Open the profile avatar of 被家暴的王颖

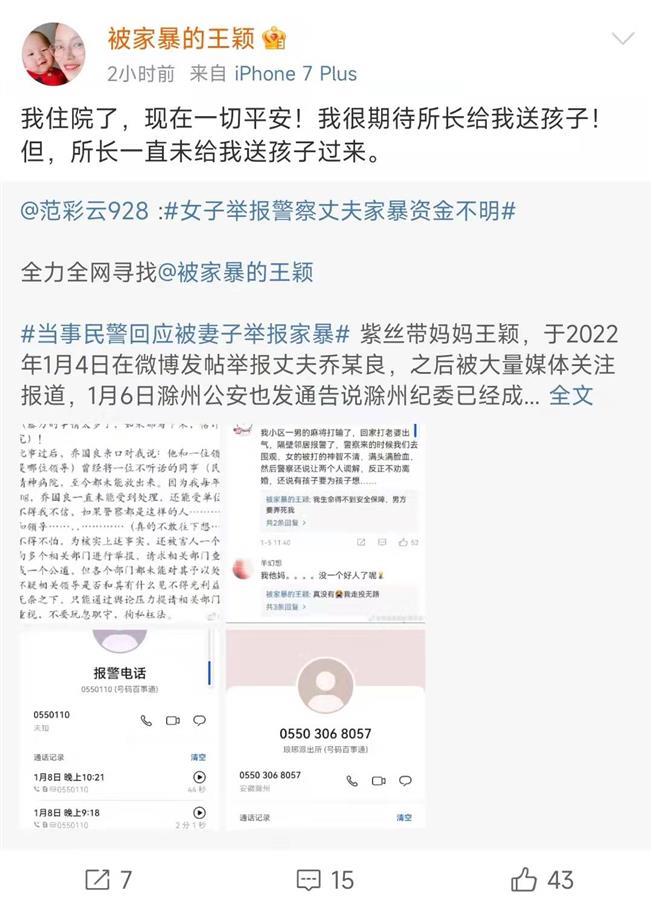point(53,53)
